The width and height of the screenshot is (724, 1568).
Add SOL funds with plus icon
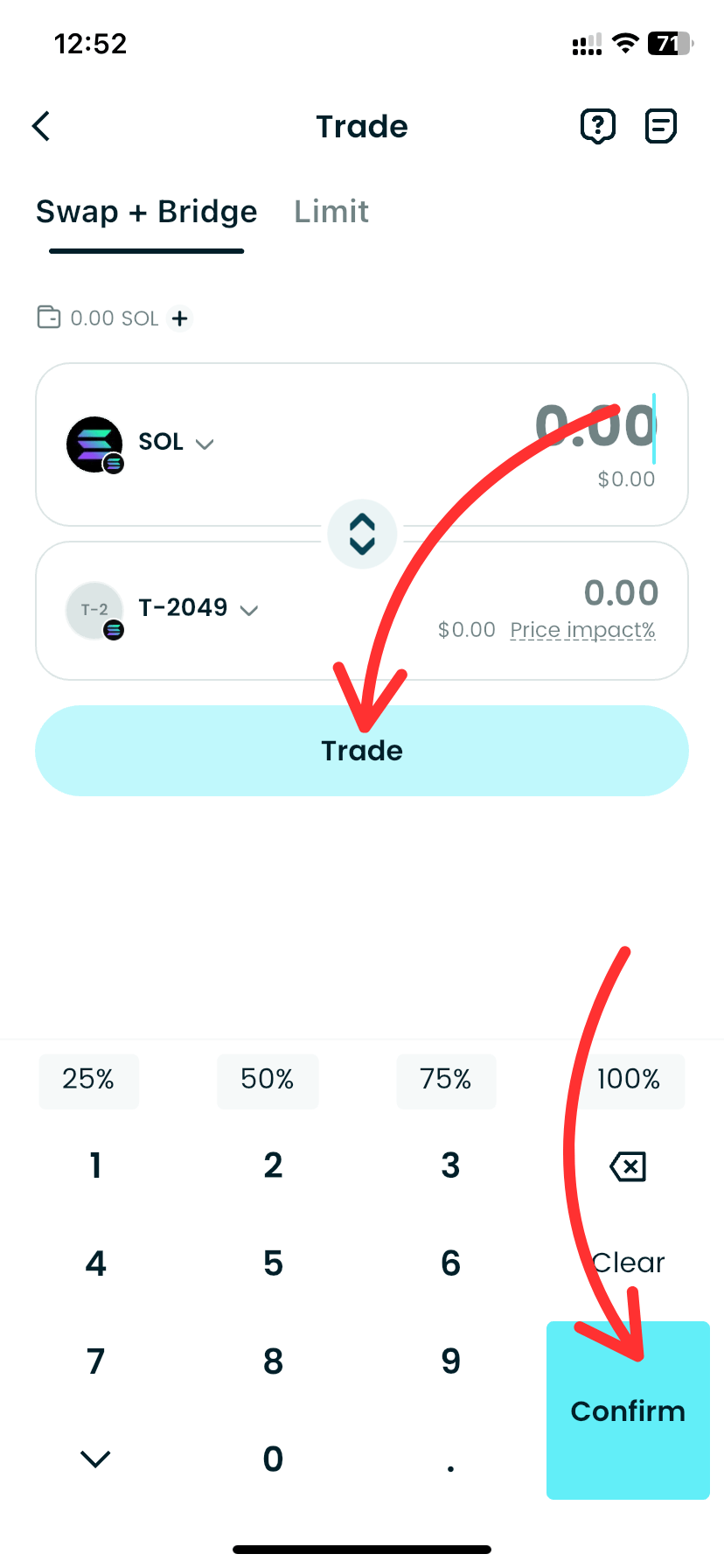click(x=180, y=318)
